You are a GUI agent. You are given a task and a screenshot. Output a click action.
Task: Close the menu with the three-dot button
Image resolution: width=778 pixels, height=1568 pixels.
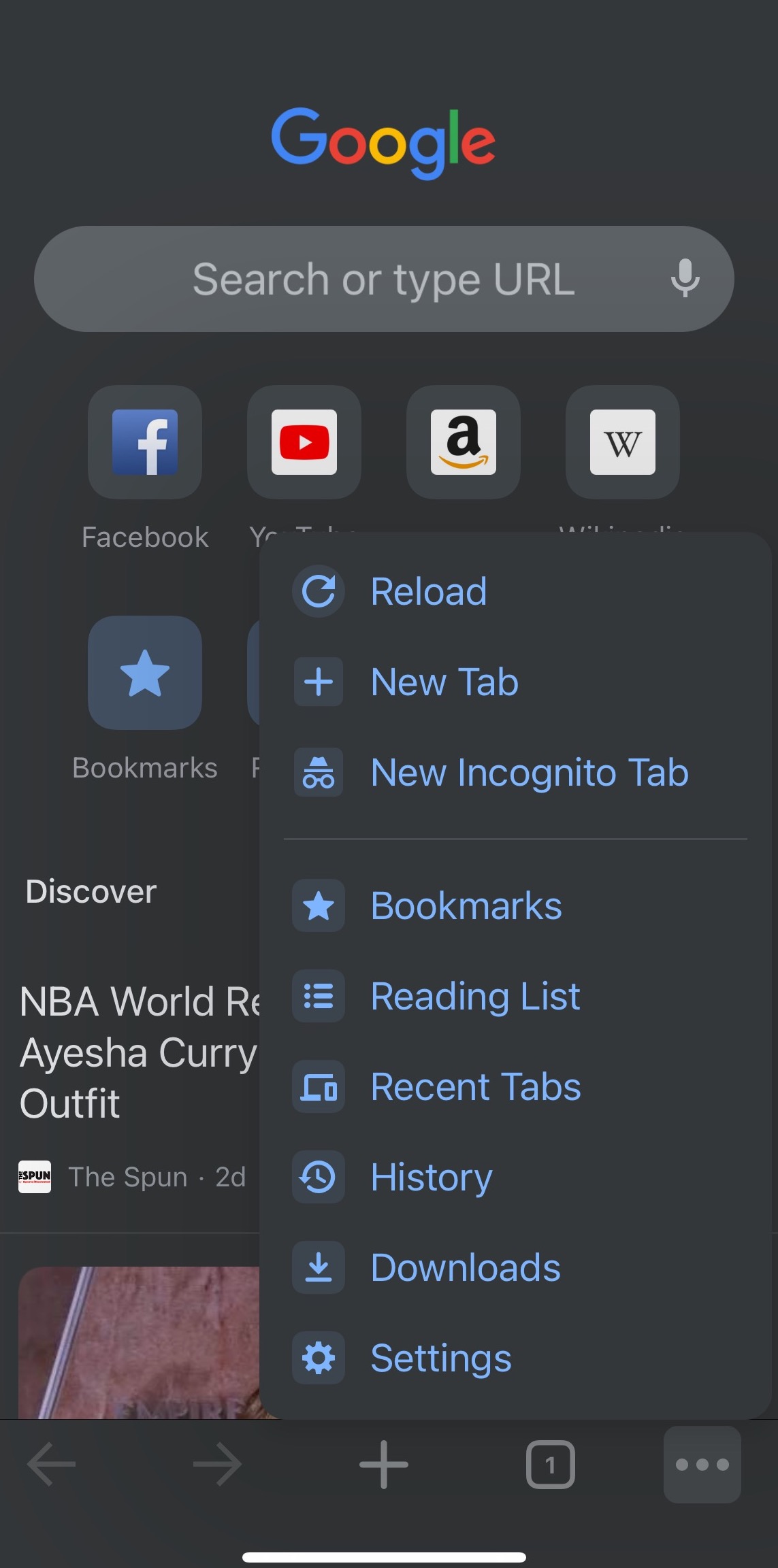point(702,1464)
